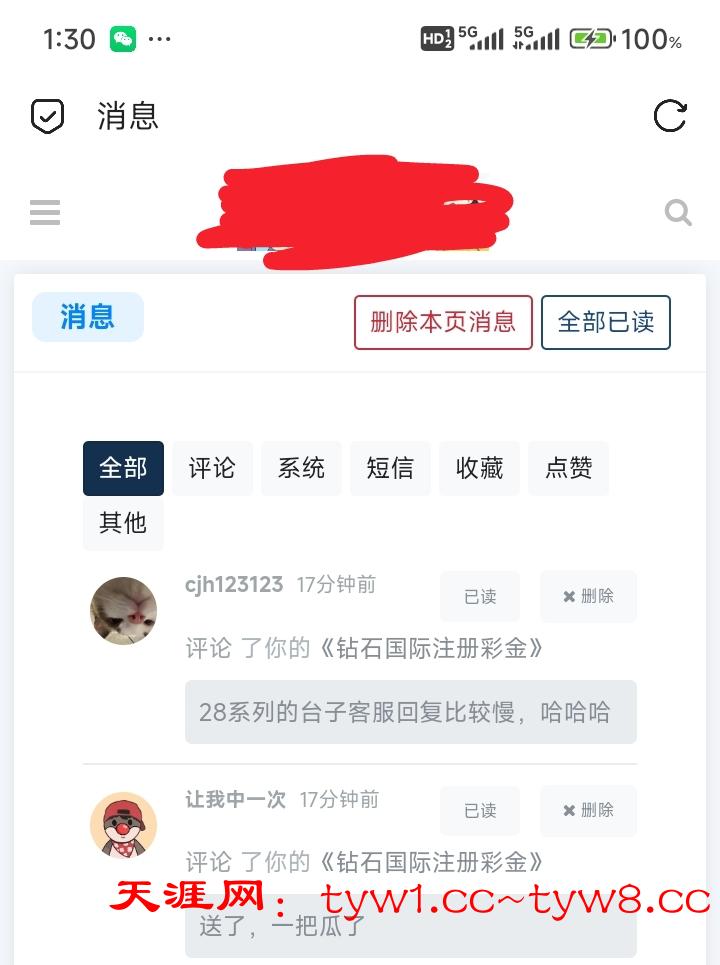Delete the notification from 让我中一次
720x965 pixels.
point(588,811)
